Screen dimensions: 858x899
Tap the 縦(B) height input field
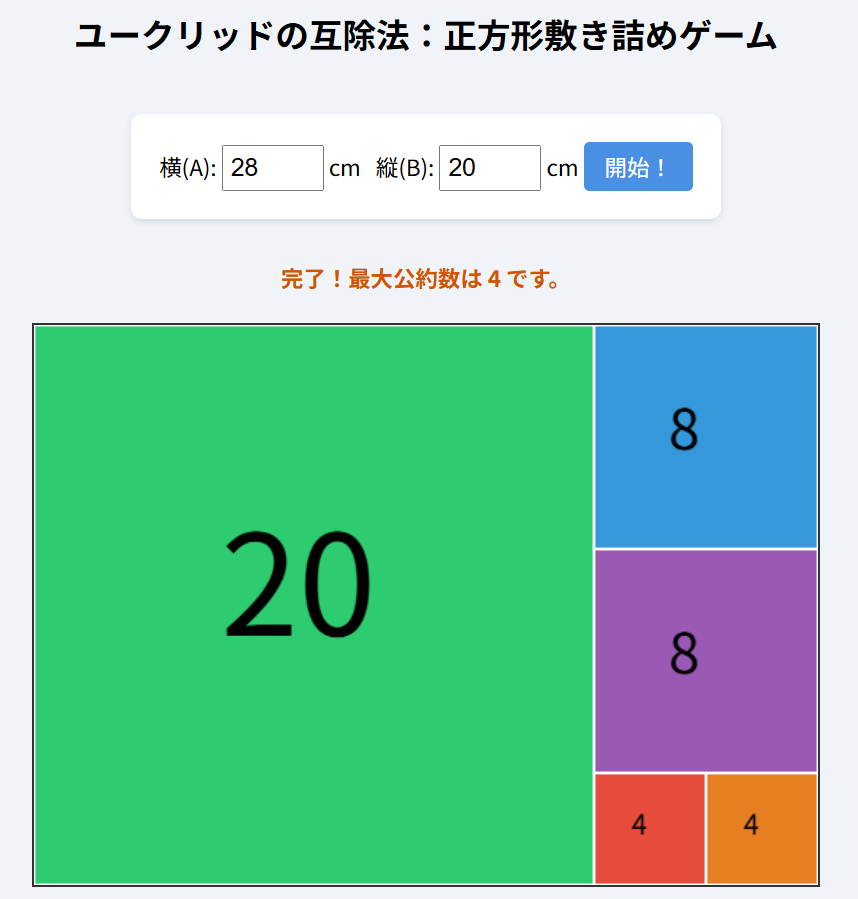click(489, 168)
